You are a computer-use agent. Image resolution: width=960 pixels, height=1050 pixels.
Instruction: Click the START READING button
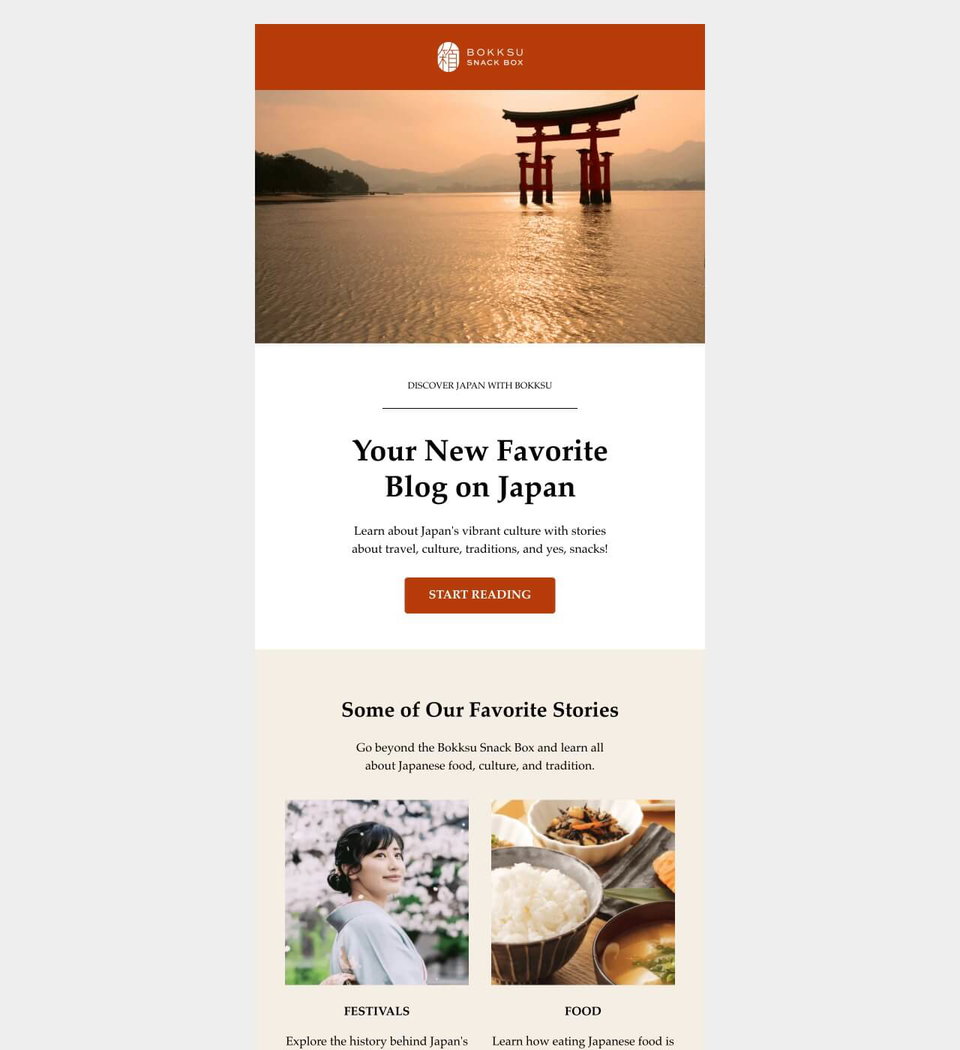click(480, 595)
